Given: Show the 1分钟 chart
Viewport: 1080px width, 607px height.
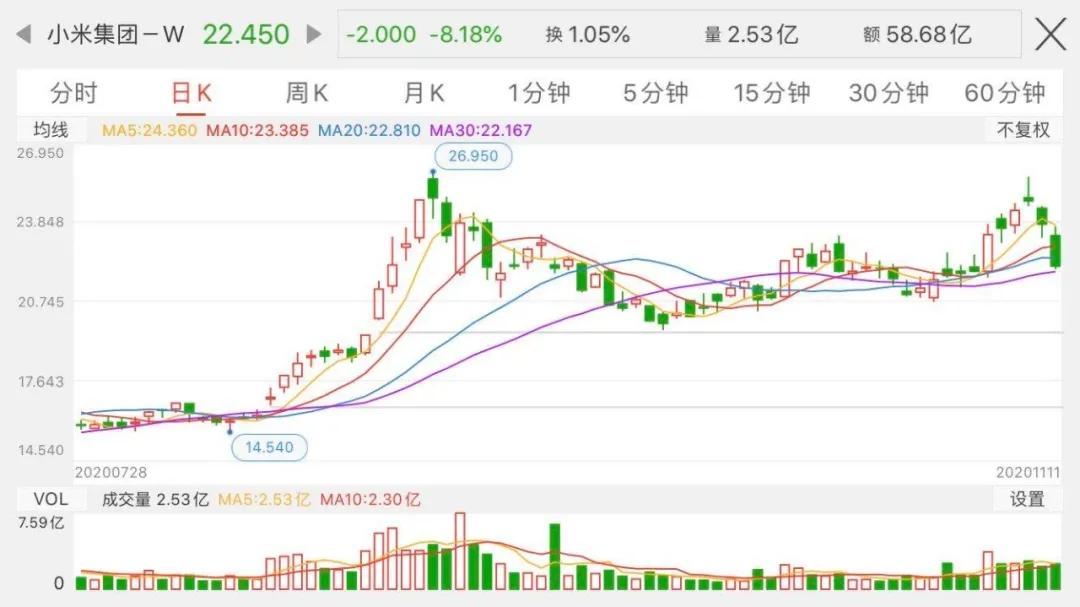Looking at the screenshot, I should click(539, 93).
